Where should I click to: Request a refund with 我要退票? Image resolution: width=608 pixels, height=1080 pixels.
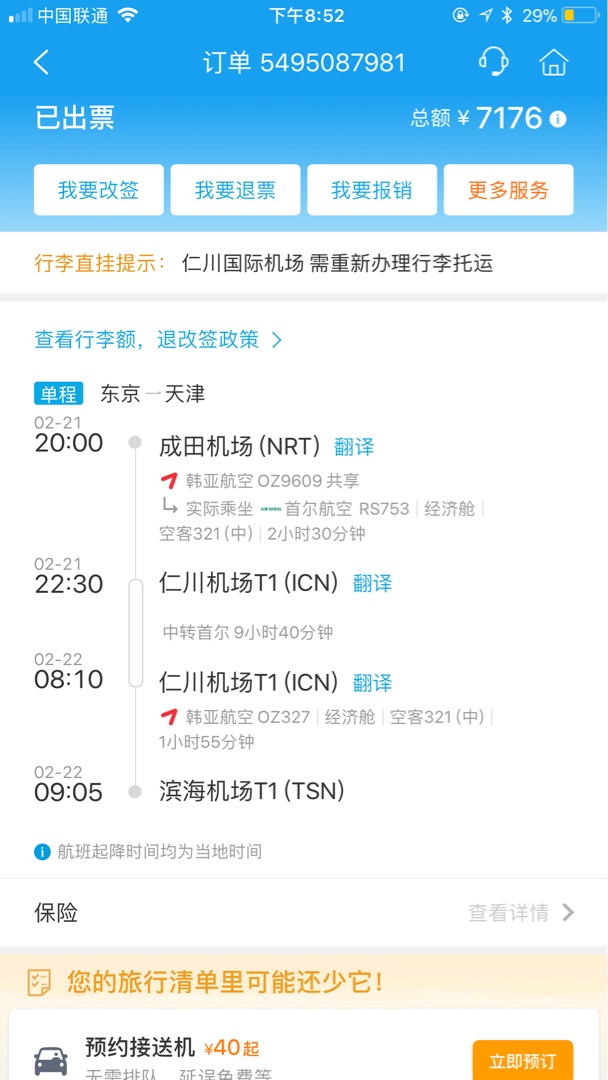(x=235, y=190)
